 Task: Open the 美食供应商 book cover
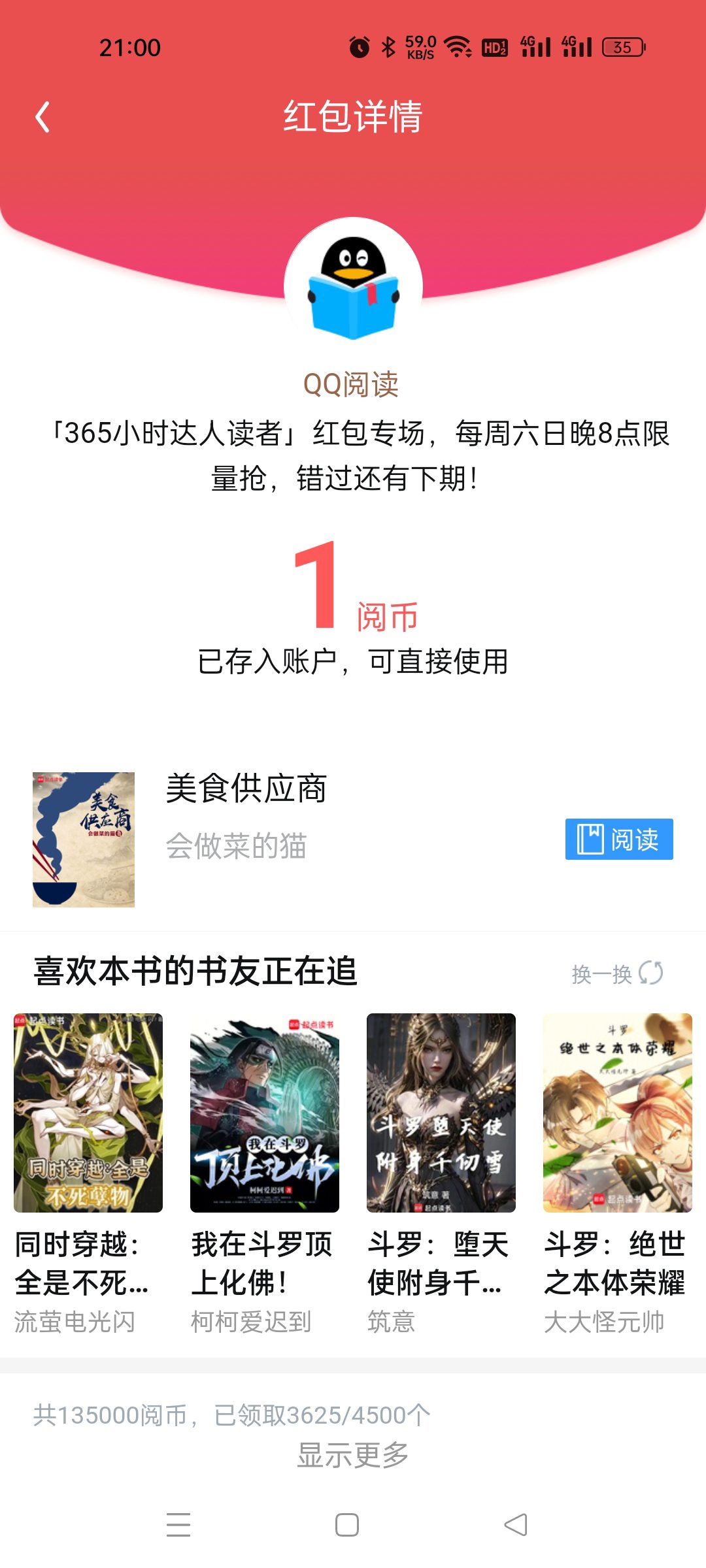(84, 840)
